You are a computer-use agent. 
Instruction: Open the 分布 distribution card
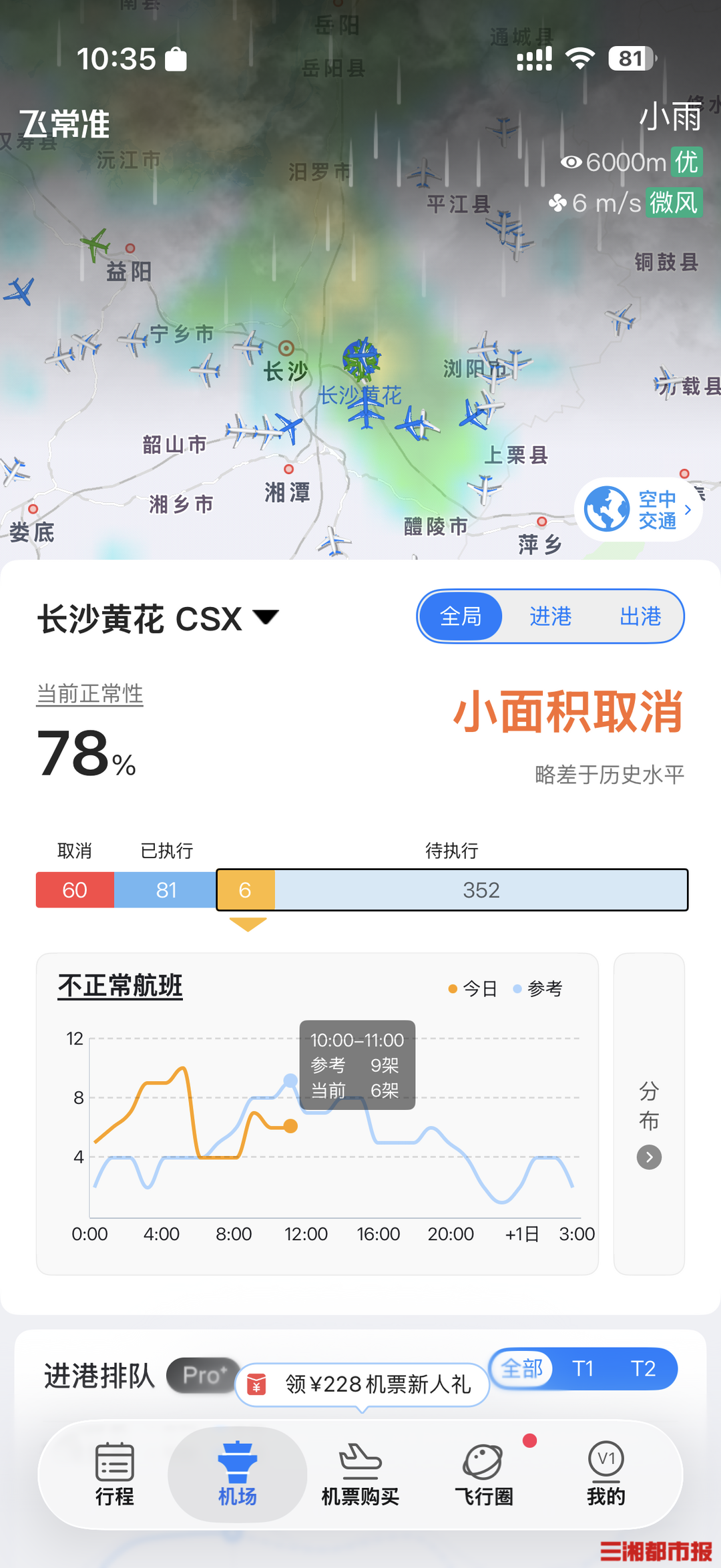[649, 1113]
